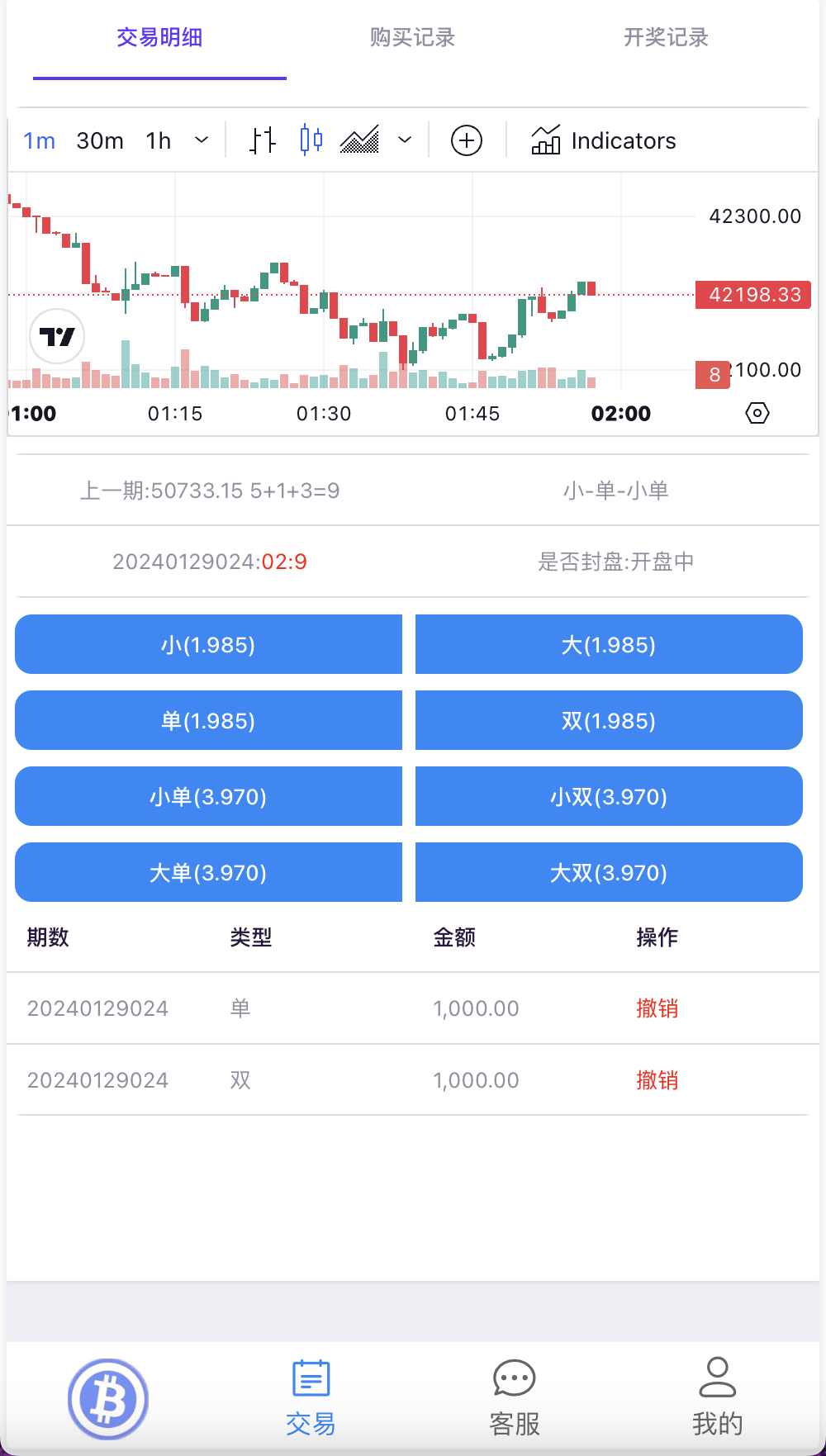Viewport: 826px width, 1456px height.
Task: Place a bet on 大(1.985)
Action: pyautogui.click(x=609, y=644)
